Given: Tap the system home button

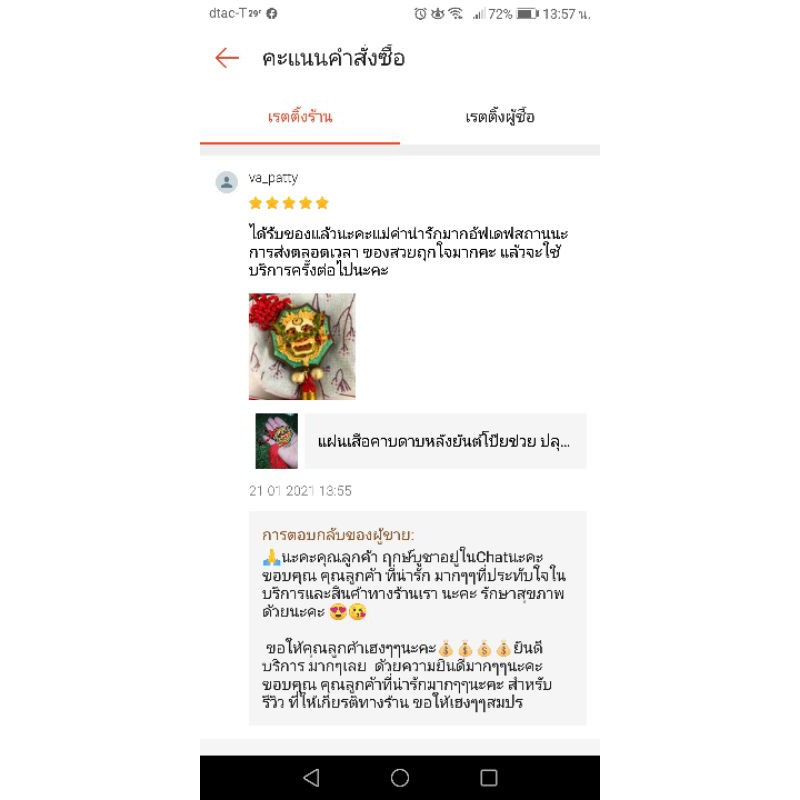Looking at the screenshot, I should point(400,777).
